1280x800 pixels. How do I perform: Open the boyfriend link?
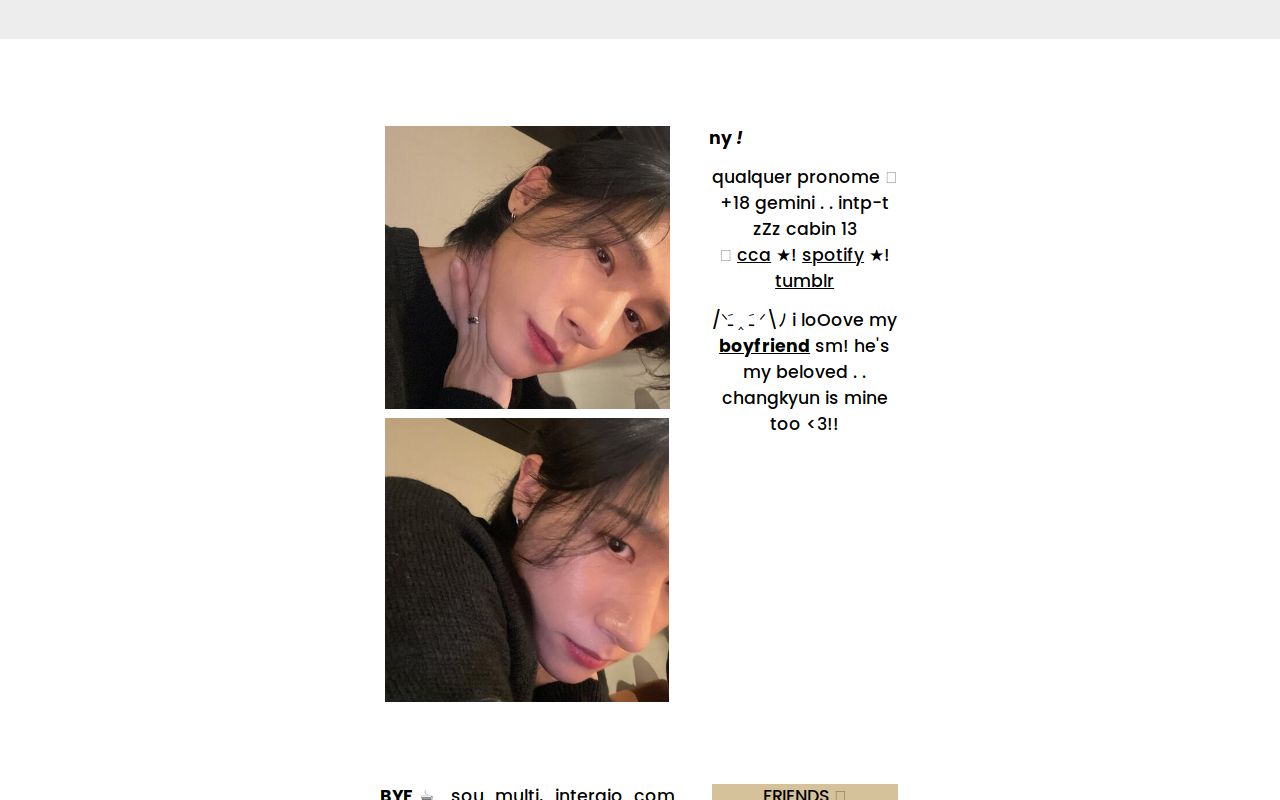(764, 346)
